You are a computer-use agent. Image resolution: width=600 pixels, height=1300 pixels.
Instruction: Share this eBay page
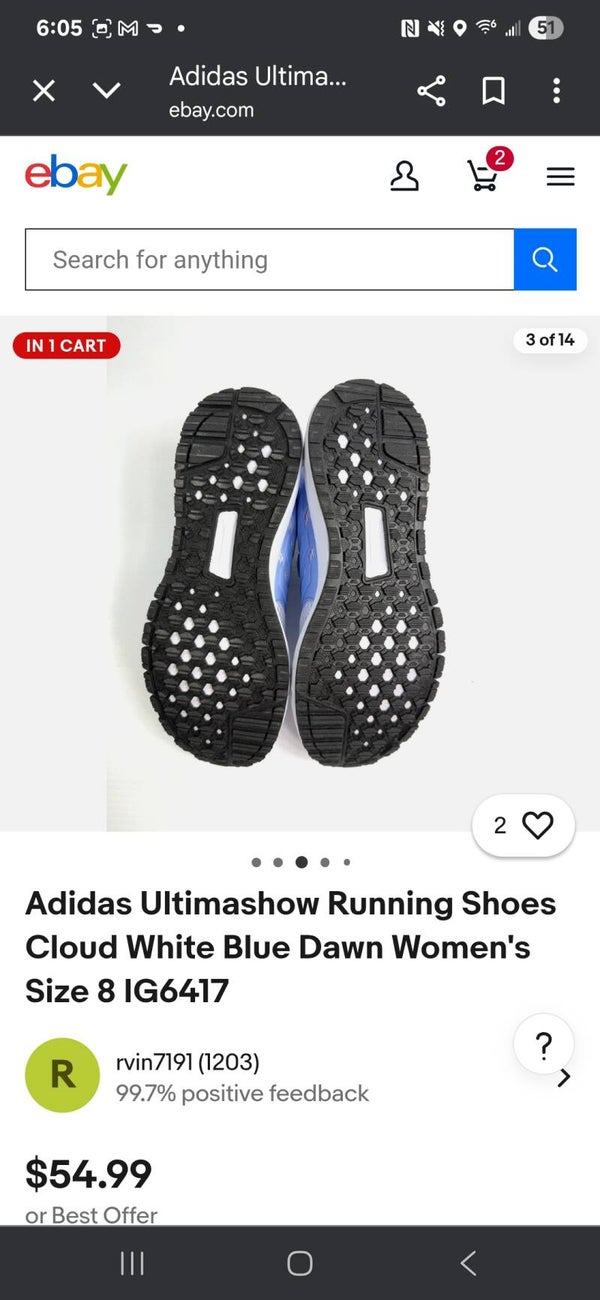coord(431,92)
